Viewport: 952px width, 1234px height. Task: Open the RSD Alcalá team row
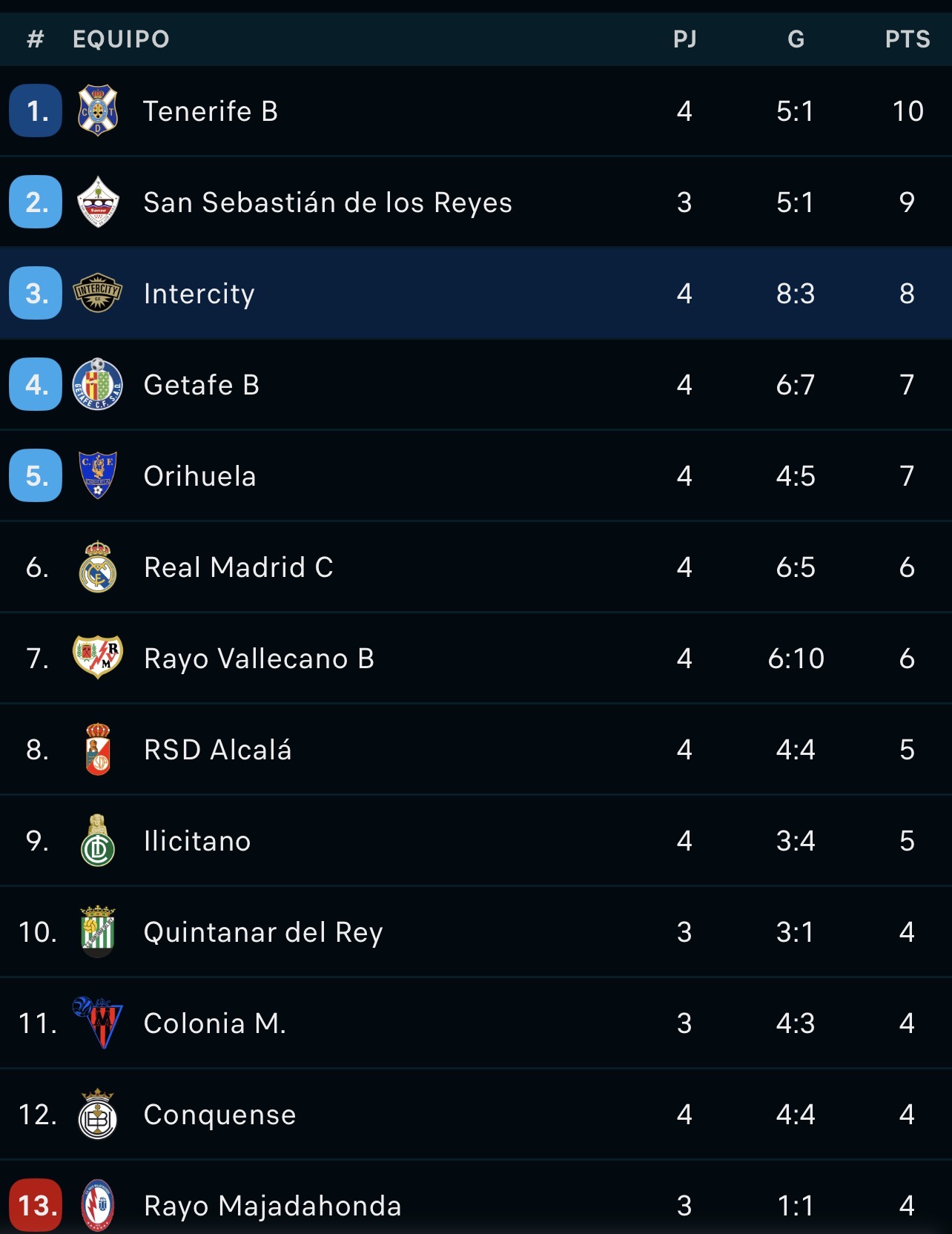(x=217, y=750)
